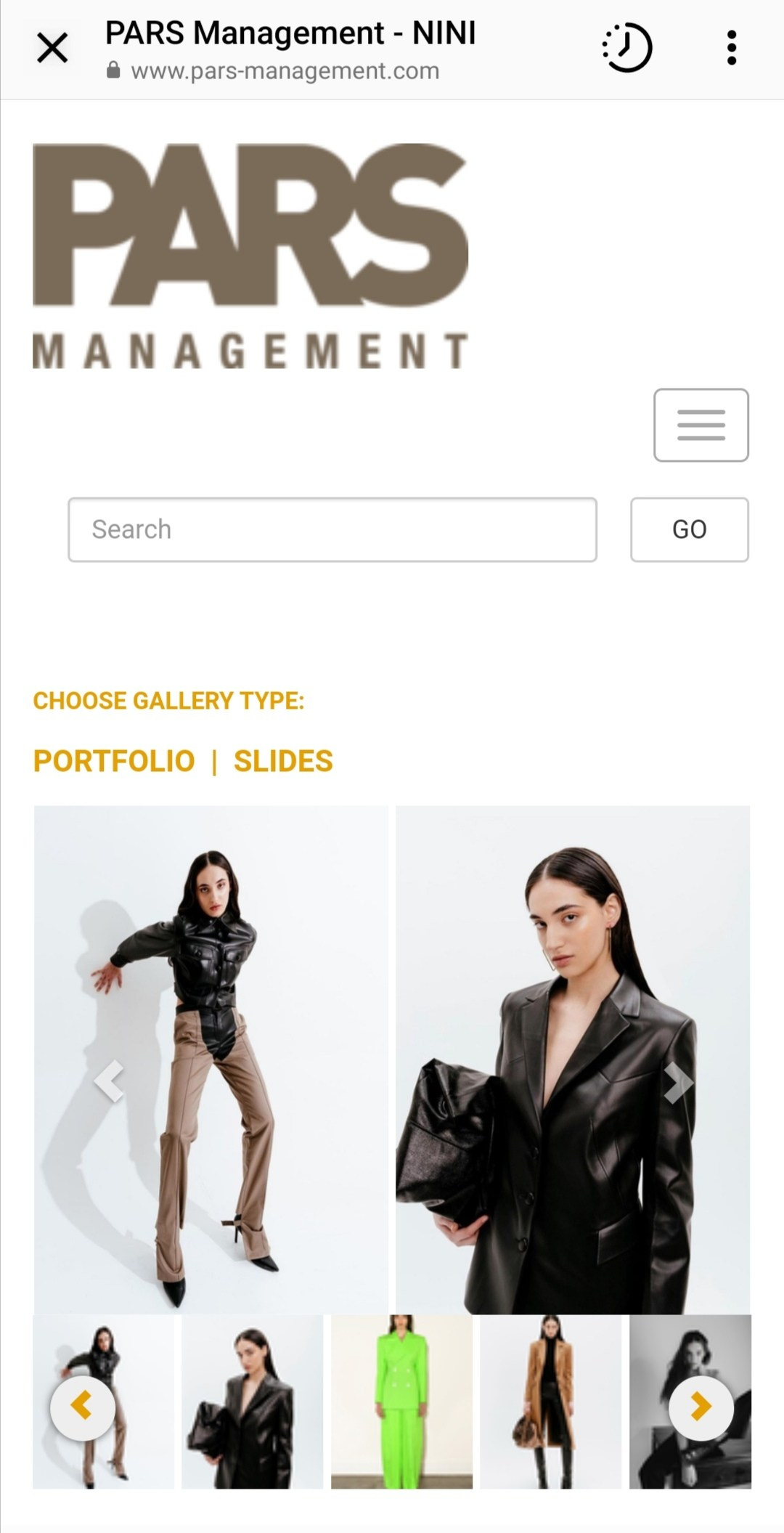This screenshot has width=784, height=1533.
Task: Move thumbnail strip back with orange arrow
Action: tap(82, 1407)
